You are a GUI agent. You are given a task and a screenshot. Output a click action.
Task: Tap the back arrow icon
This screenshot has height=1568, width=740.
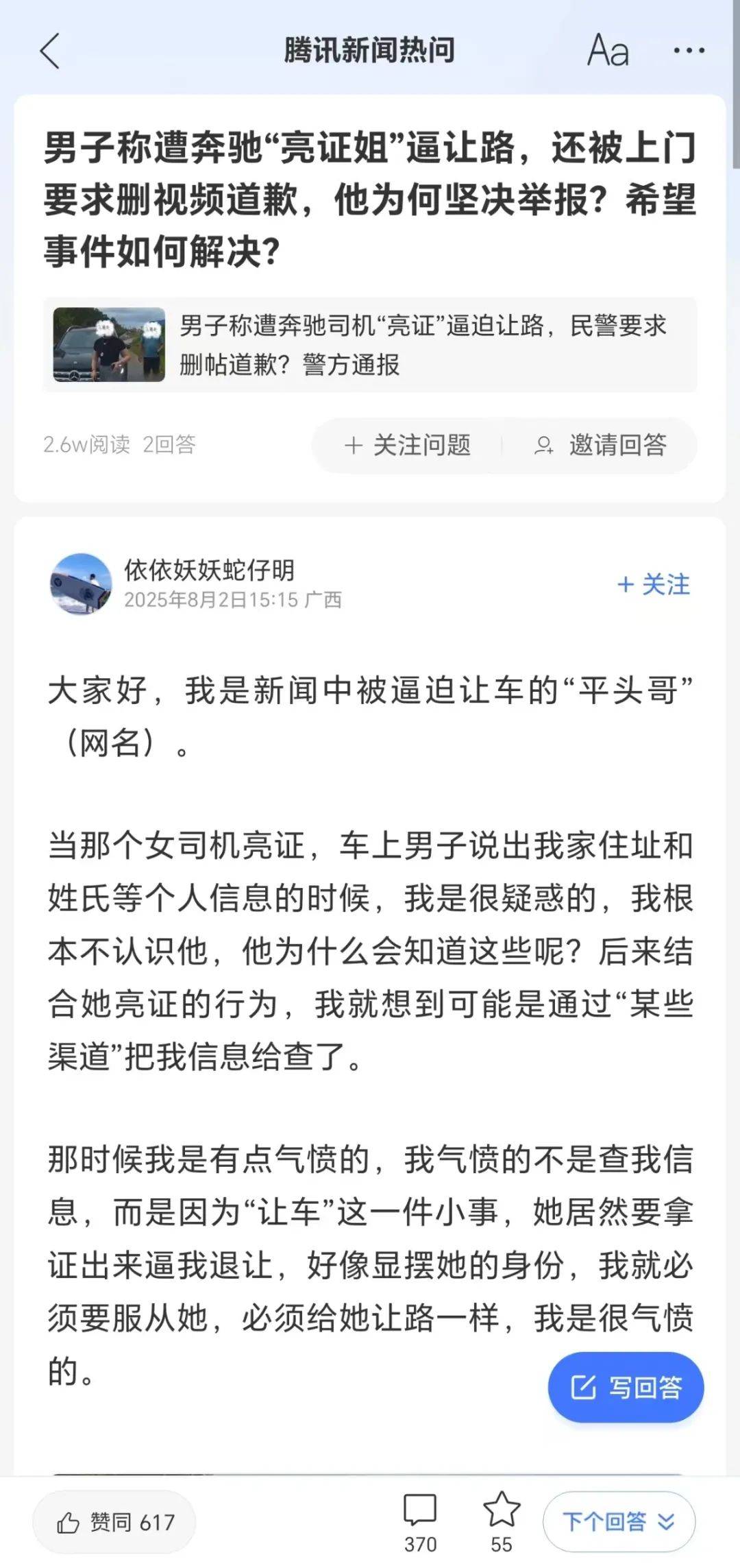pos(49,51)
